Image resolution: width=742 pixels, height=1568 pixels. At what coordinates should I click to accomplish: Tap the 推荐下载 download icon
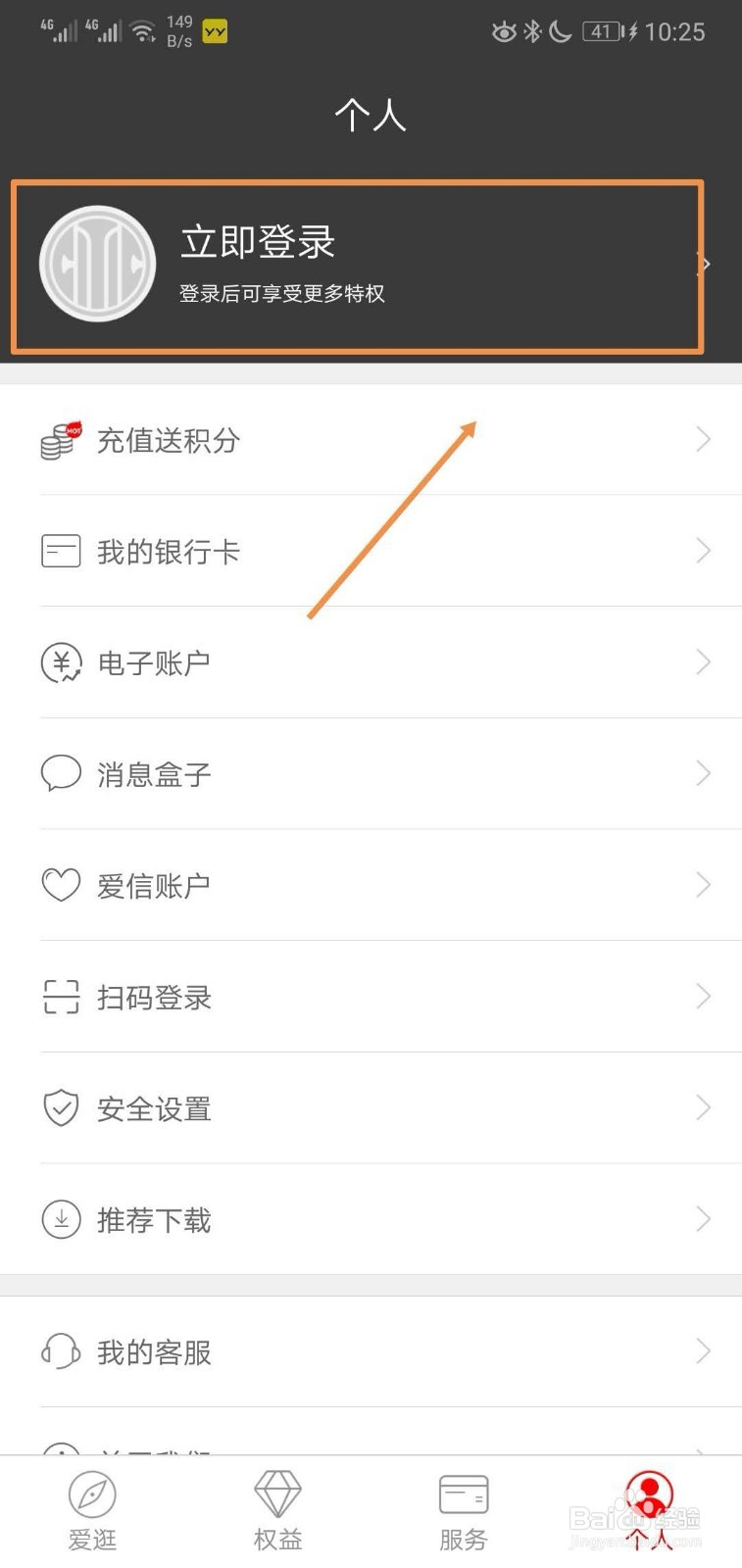point(60,1219)
